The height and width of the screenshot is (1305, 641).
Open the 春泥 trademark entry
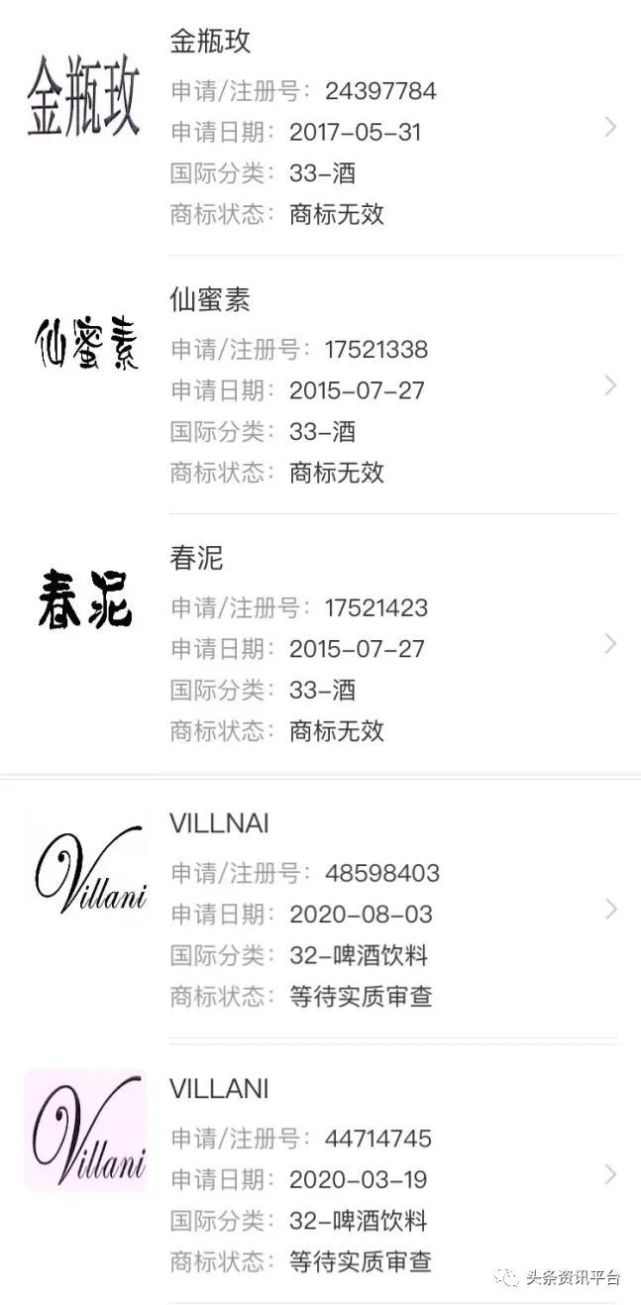[320, 644]
